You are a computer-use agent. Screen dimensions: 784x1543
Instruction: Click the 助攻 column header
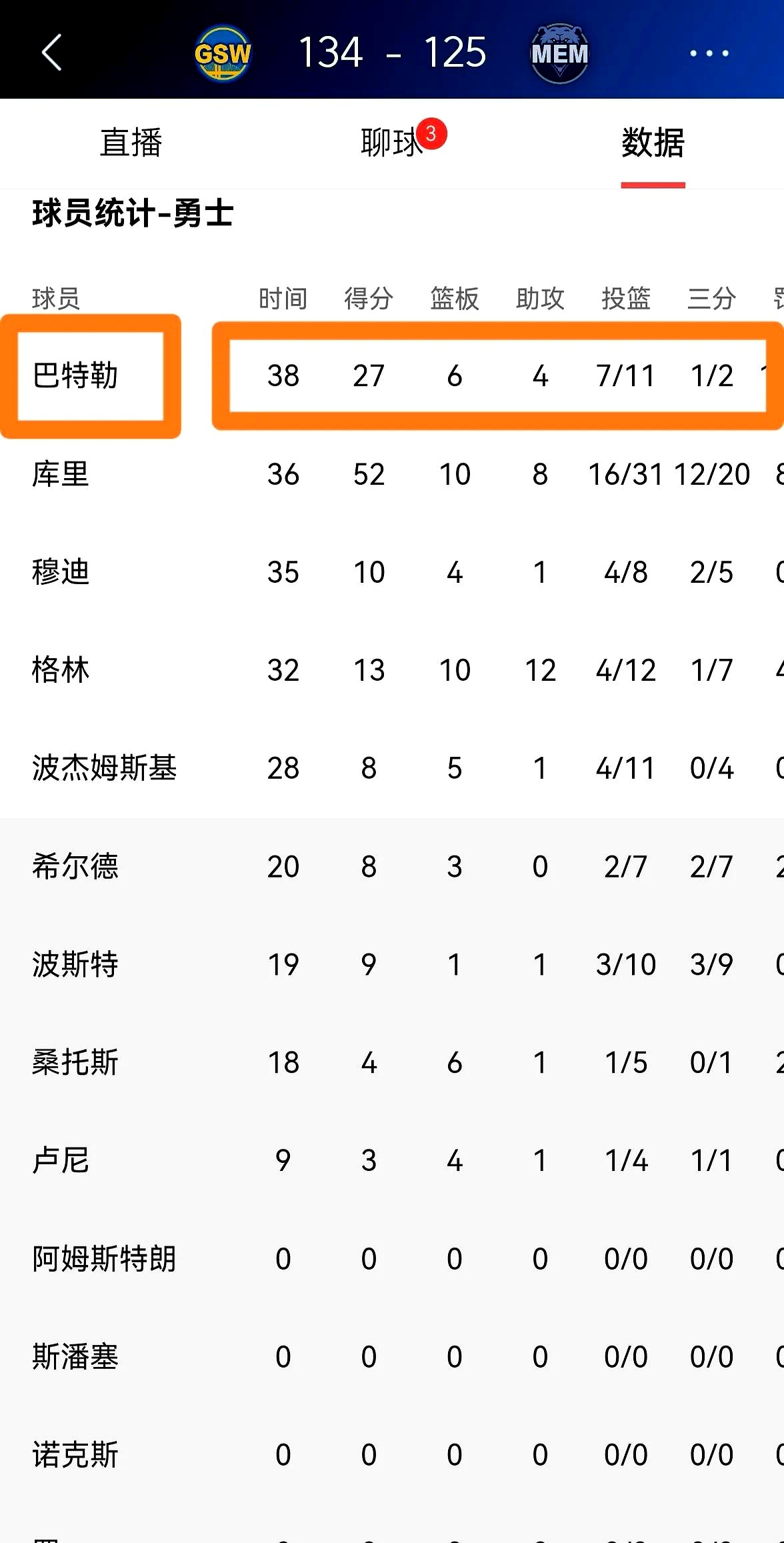[x=540, y=298]
